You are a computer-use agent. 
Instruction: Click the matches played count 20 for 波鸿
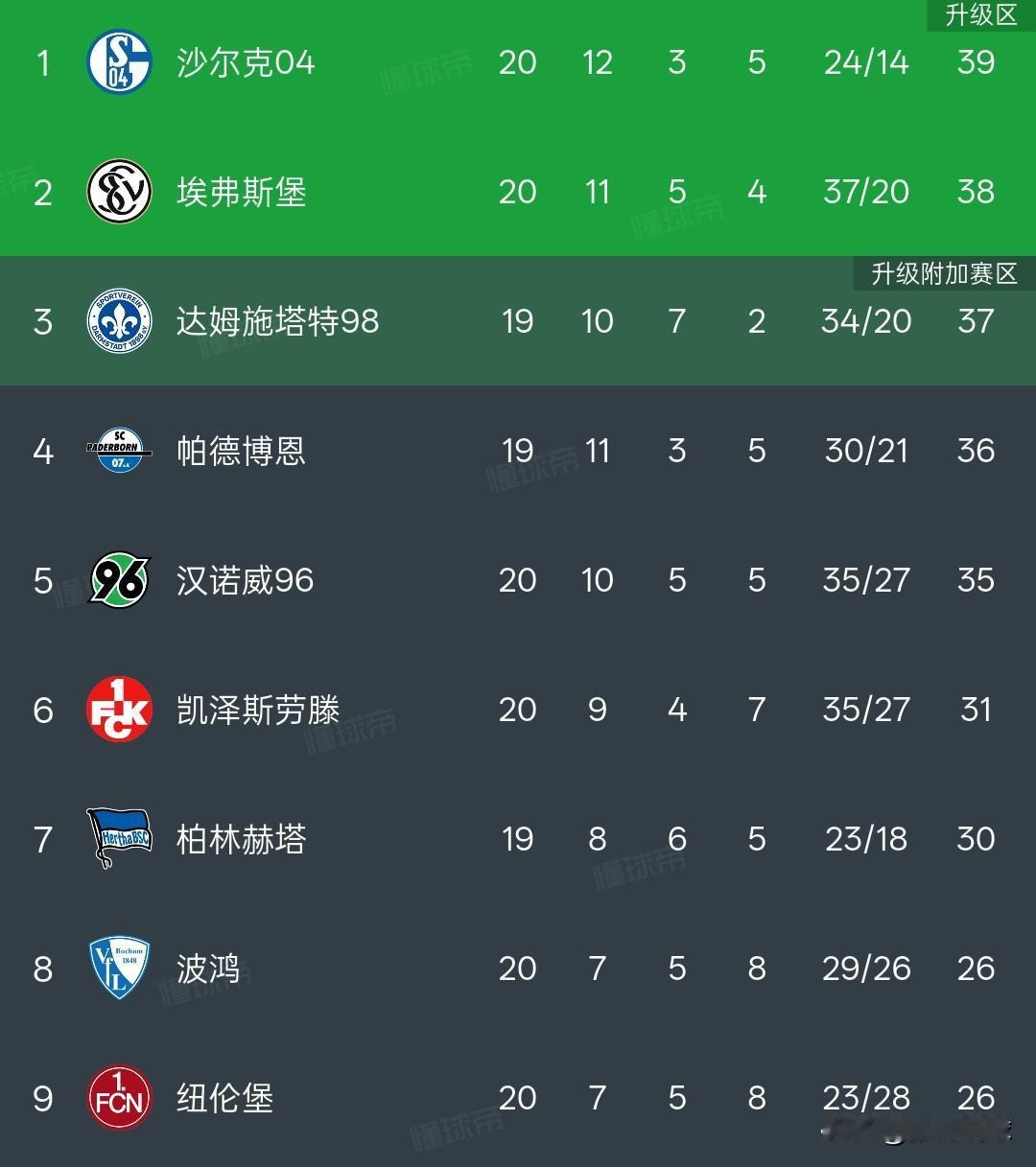[x=518, y=969]
